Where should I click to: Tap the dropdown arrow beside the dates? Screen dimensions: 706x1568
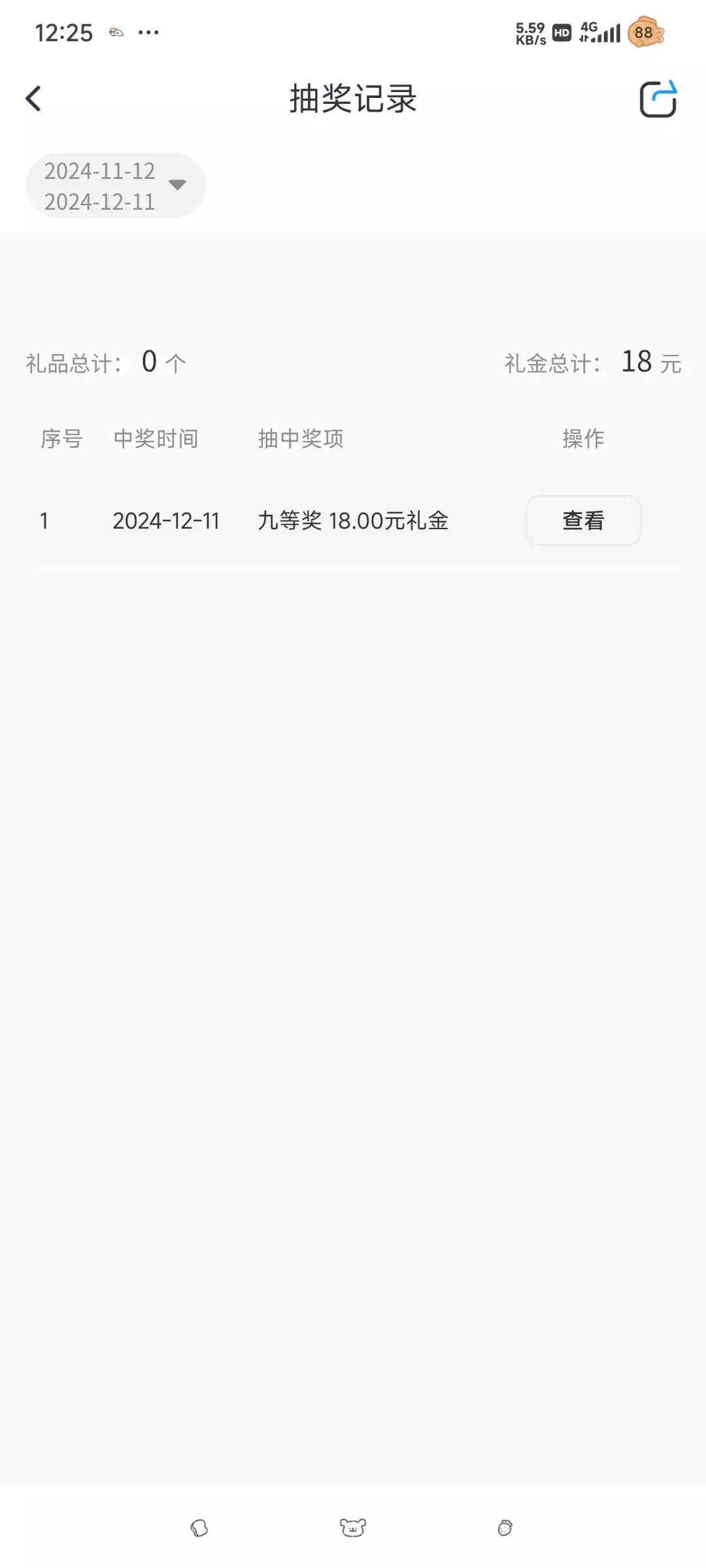pyautogui.click(x=178, y=186)
